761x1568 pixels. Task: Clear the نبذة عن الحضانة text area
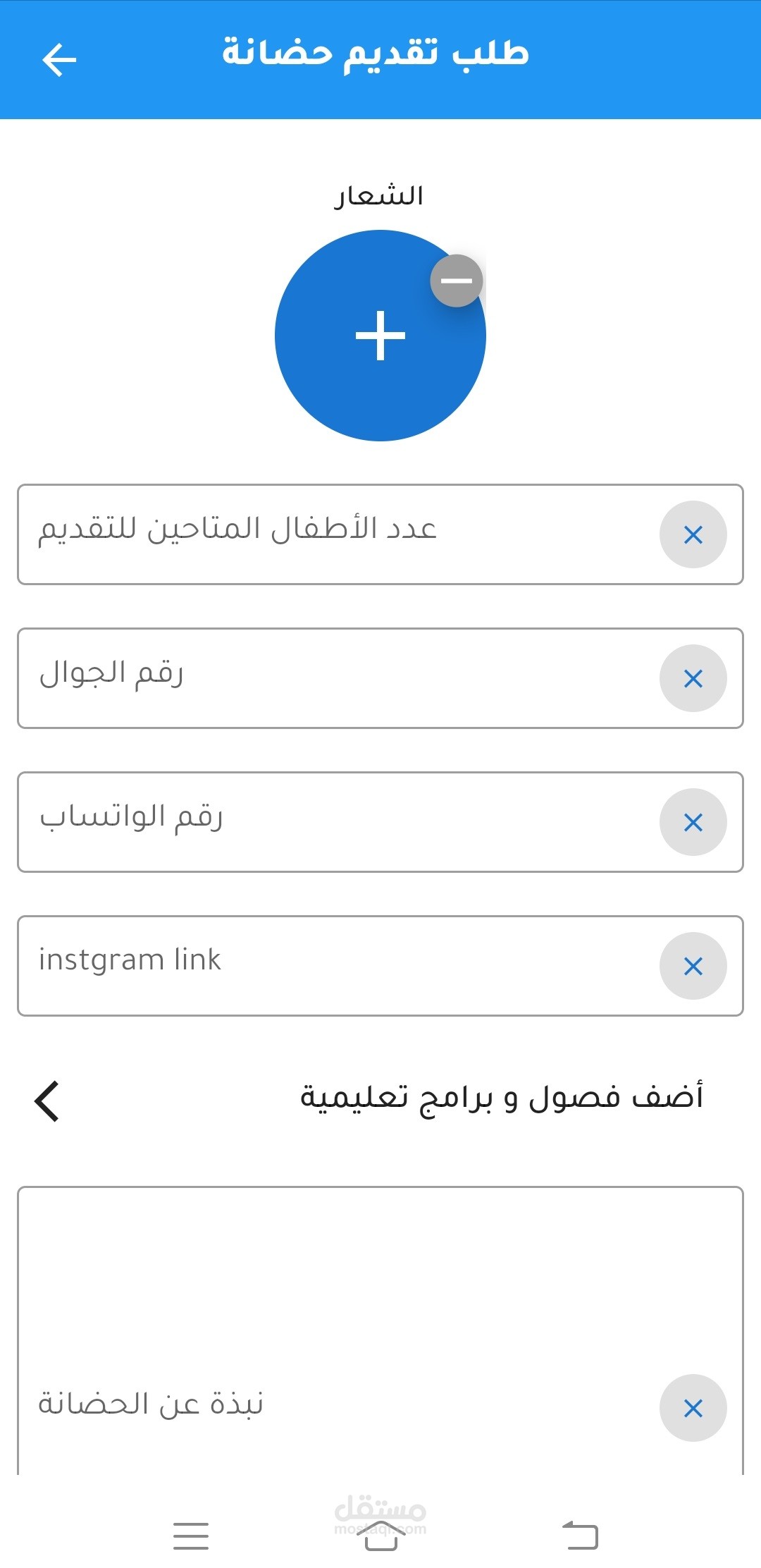click(693, 1408)
